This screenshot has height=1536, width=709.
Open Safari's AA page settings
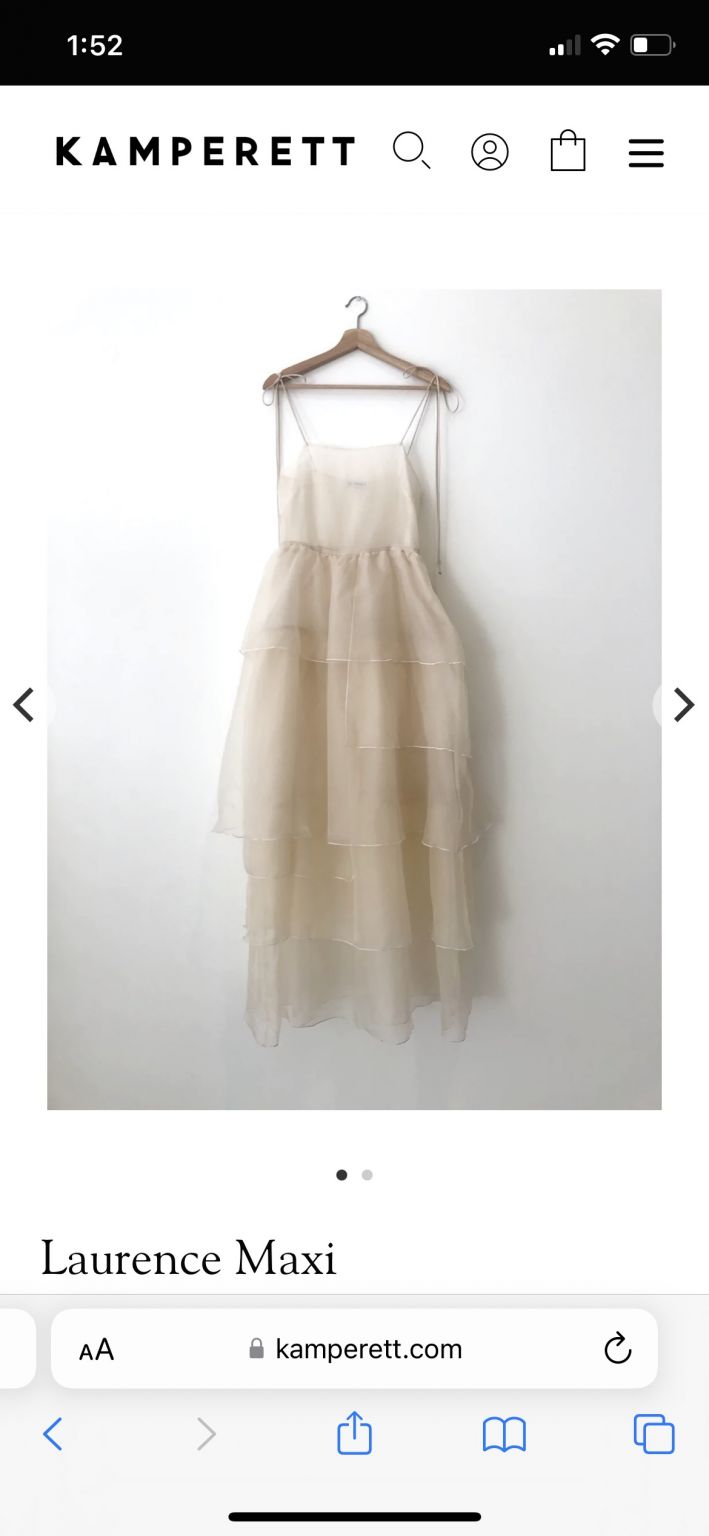tap(97, 1350)
